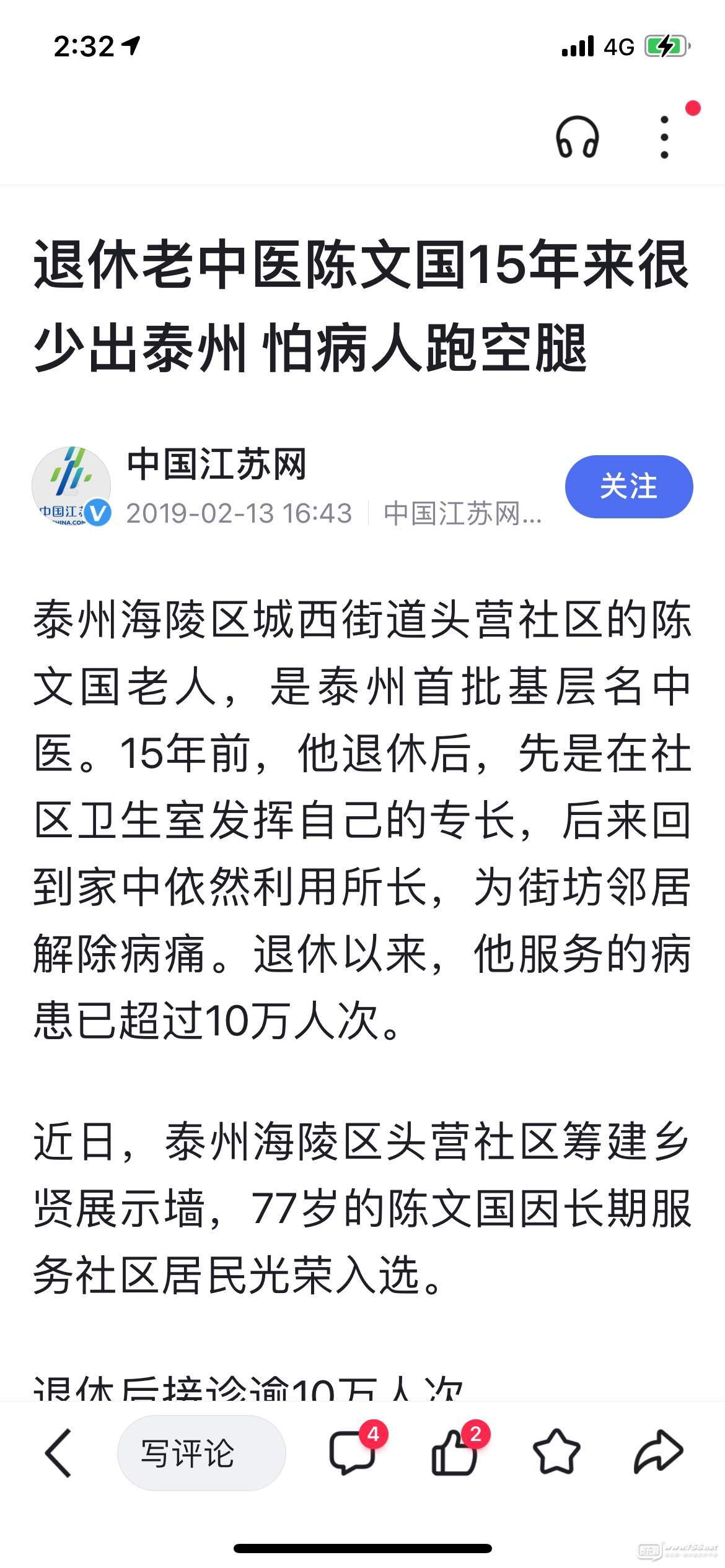Listen to article with headphone icon

tap(577, 137)
